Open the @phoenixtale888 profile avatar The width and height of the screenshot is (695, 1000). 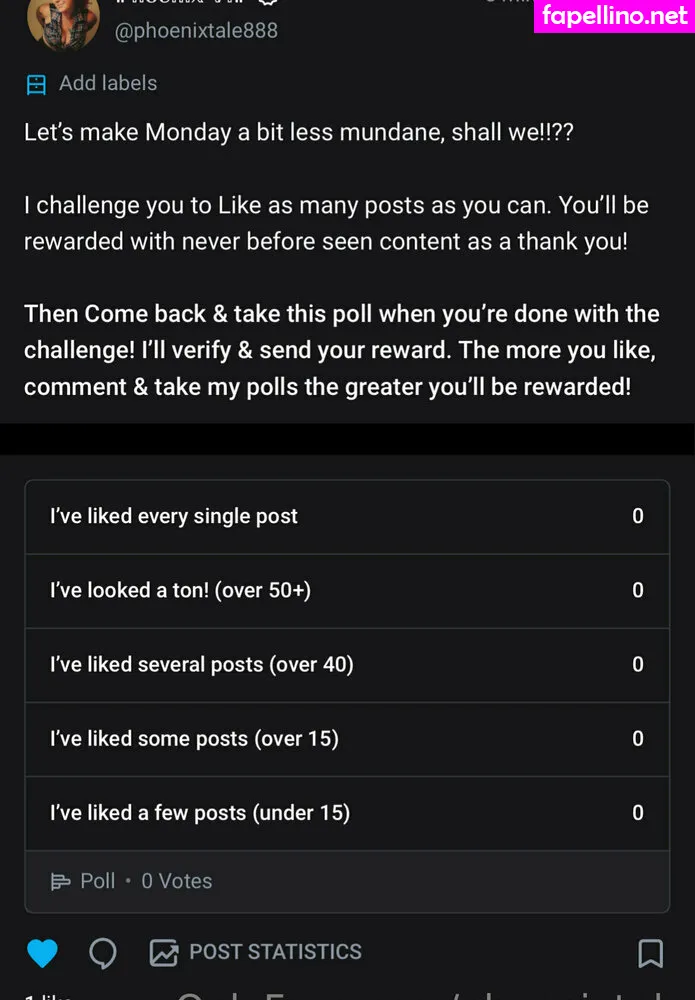coord(62,22)
